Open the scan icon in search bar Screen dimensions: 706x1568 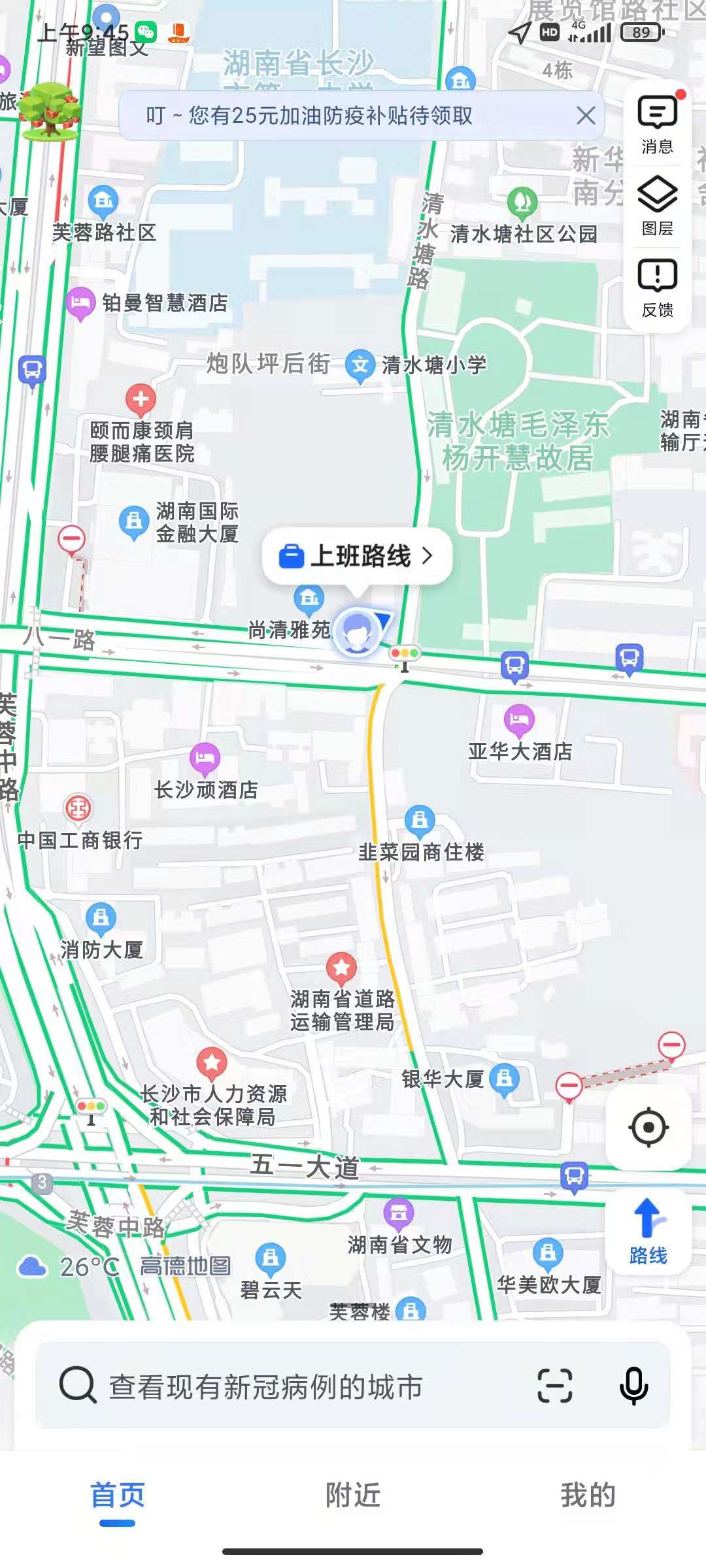pyautogui.click(x=554, y=1385)
